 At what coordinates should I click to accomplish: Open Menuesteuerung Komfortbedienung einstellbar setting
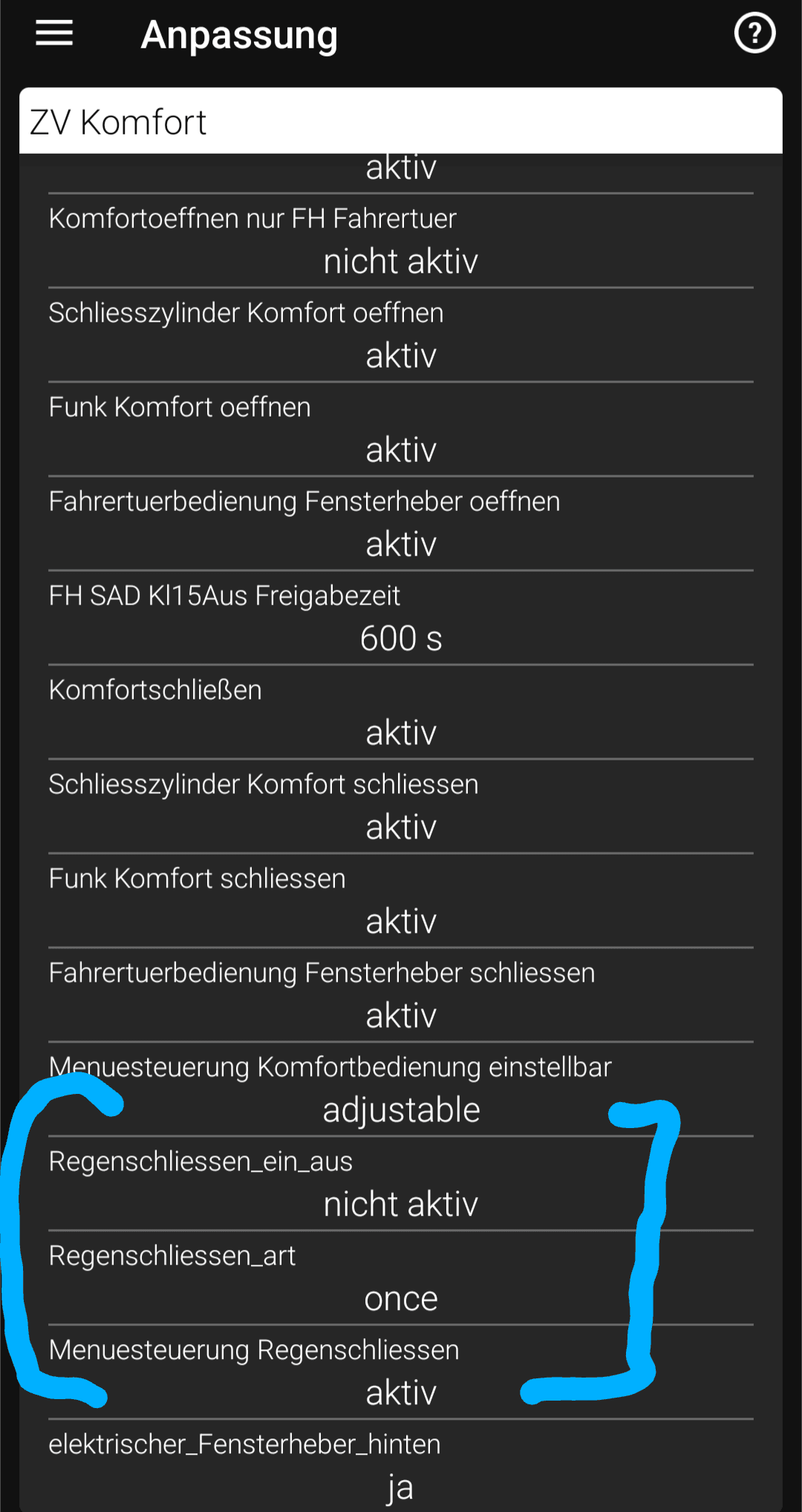click(x=401, y=1090)
